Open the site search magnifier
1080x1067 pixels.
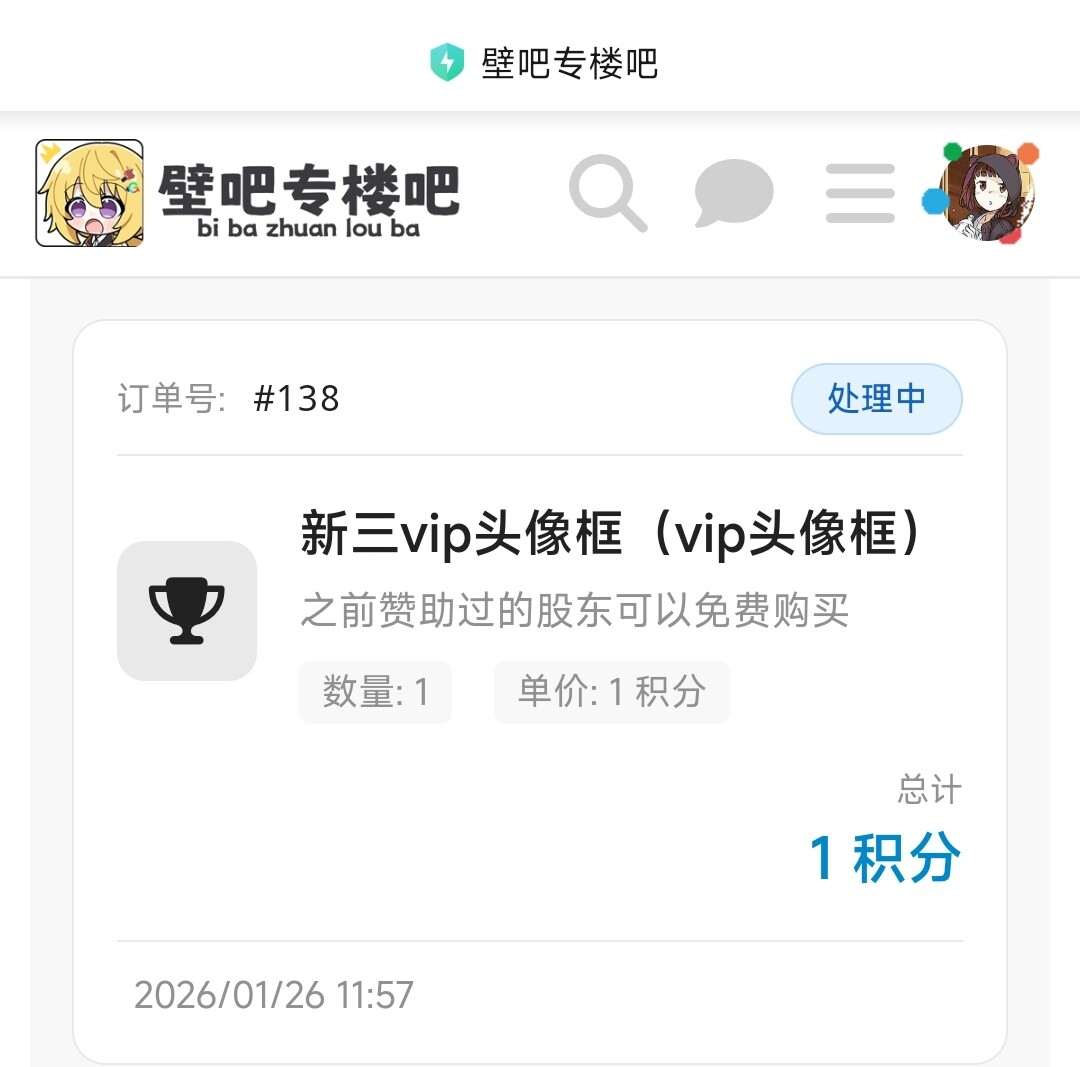click(x=607, y=194)
